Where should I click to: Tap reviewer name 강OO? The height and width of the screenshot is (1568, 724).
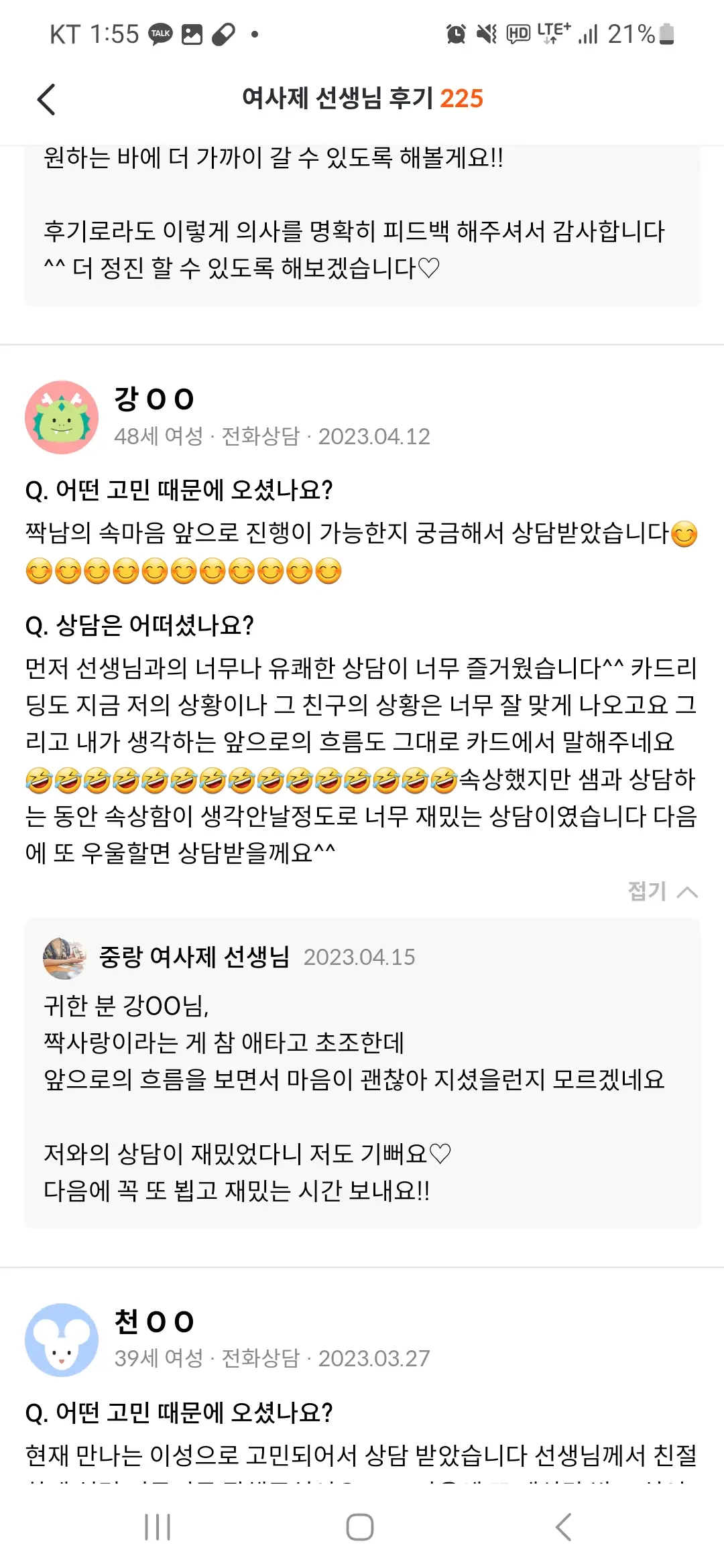pyautogui.click(x=153, y=398)
